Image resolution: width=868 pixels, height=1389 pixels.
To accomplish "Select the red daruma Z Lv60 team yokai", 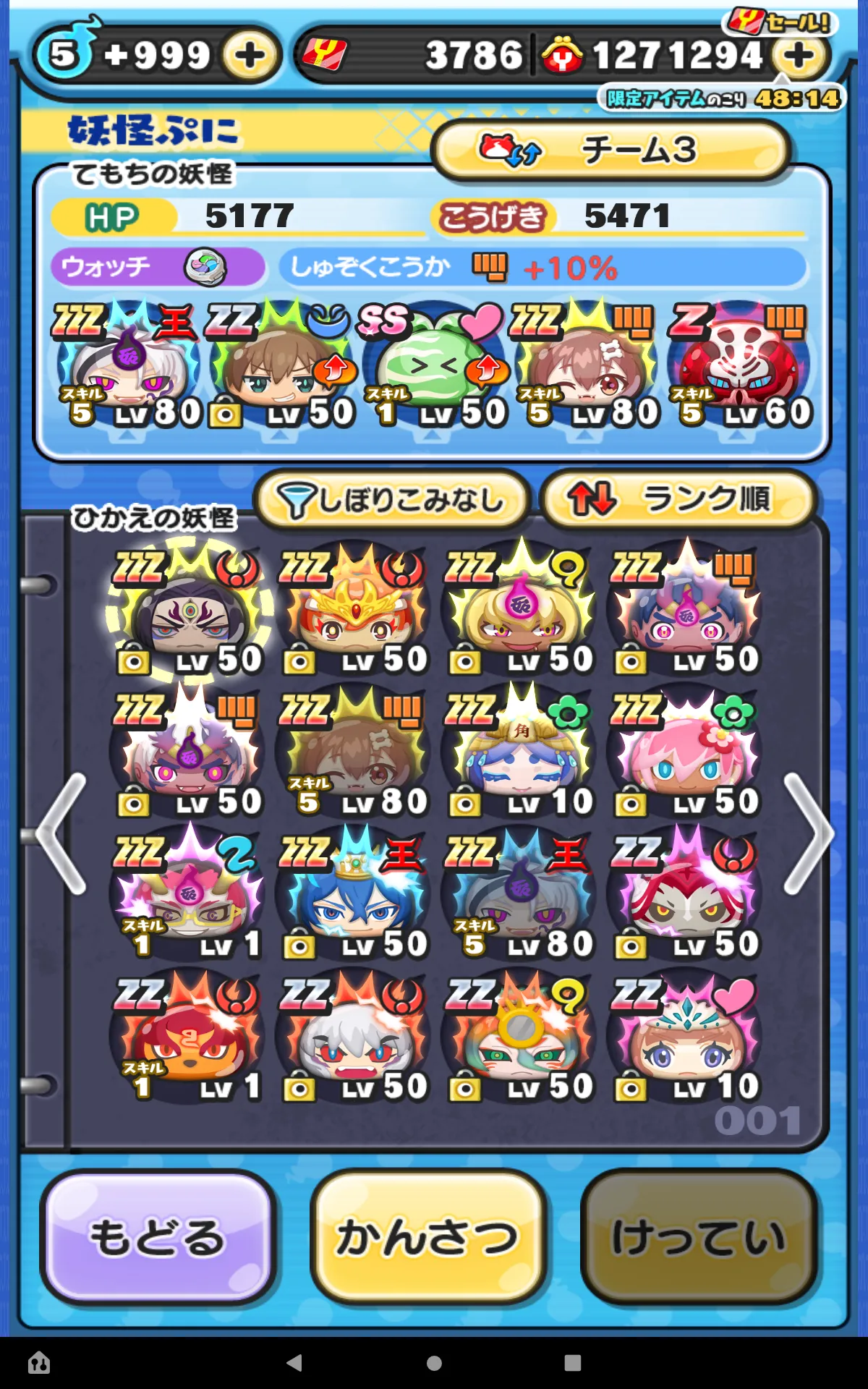I will [739, 365].
